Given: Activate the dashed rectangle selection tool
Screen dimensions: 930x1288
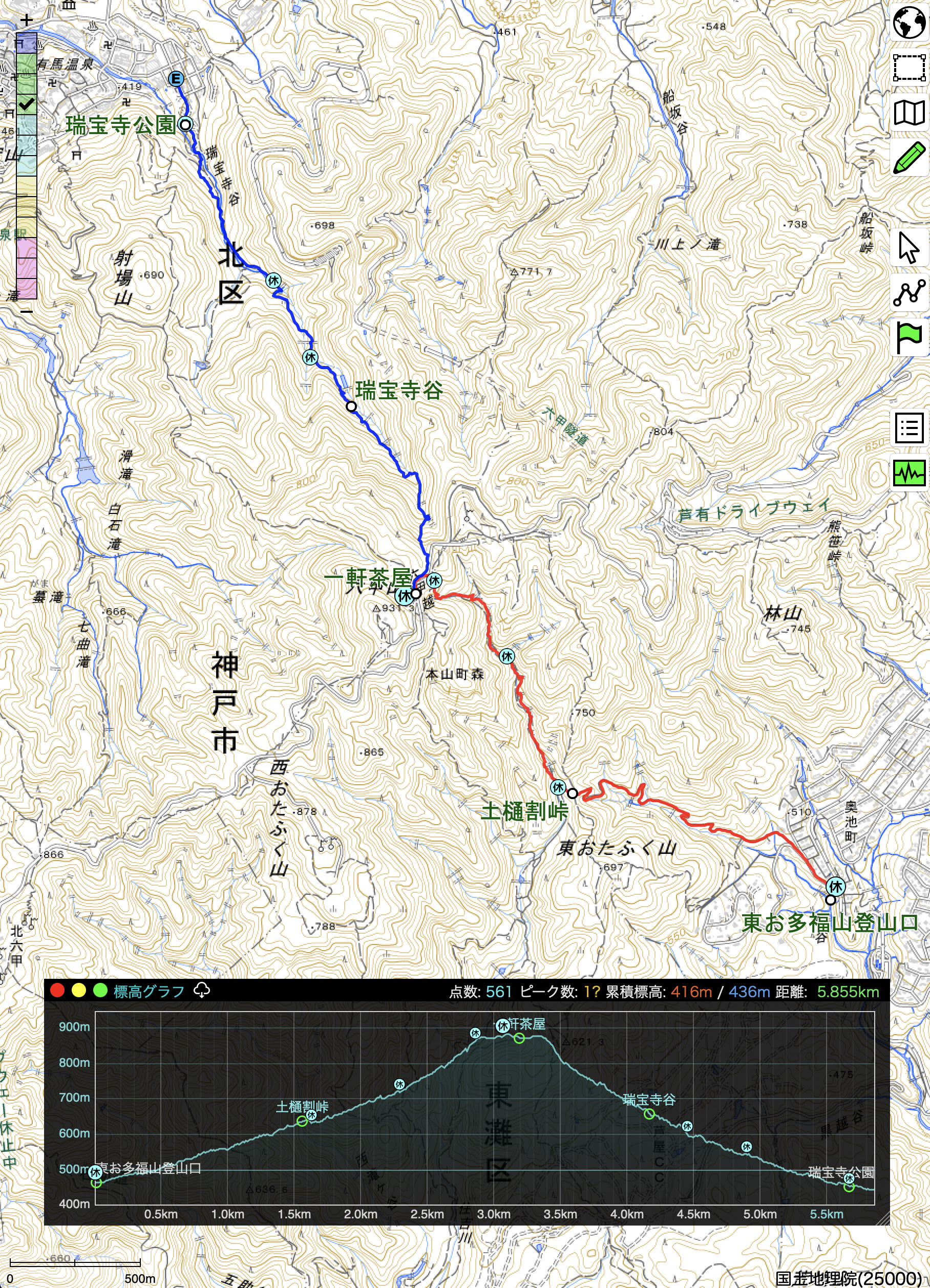Looking at the screenshot, I should tap(908, 68).
